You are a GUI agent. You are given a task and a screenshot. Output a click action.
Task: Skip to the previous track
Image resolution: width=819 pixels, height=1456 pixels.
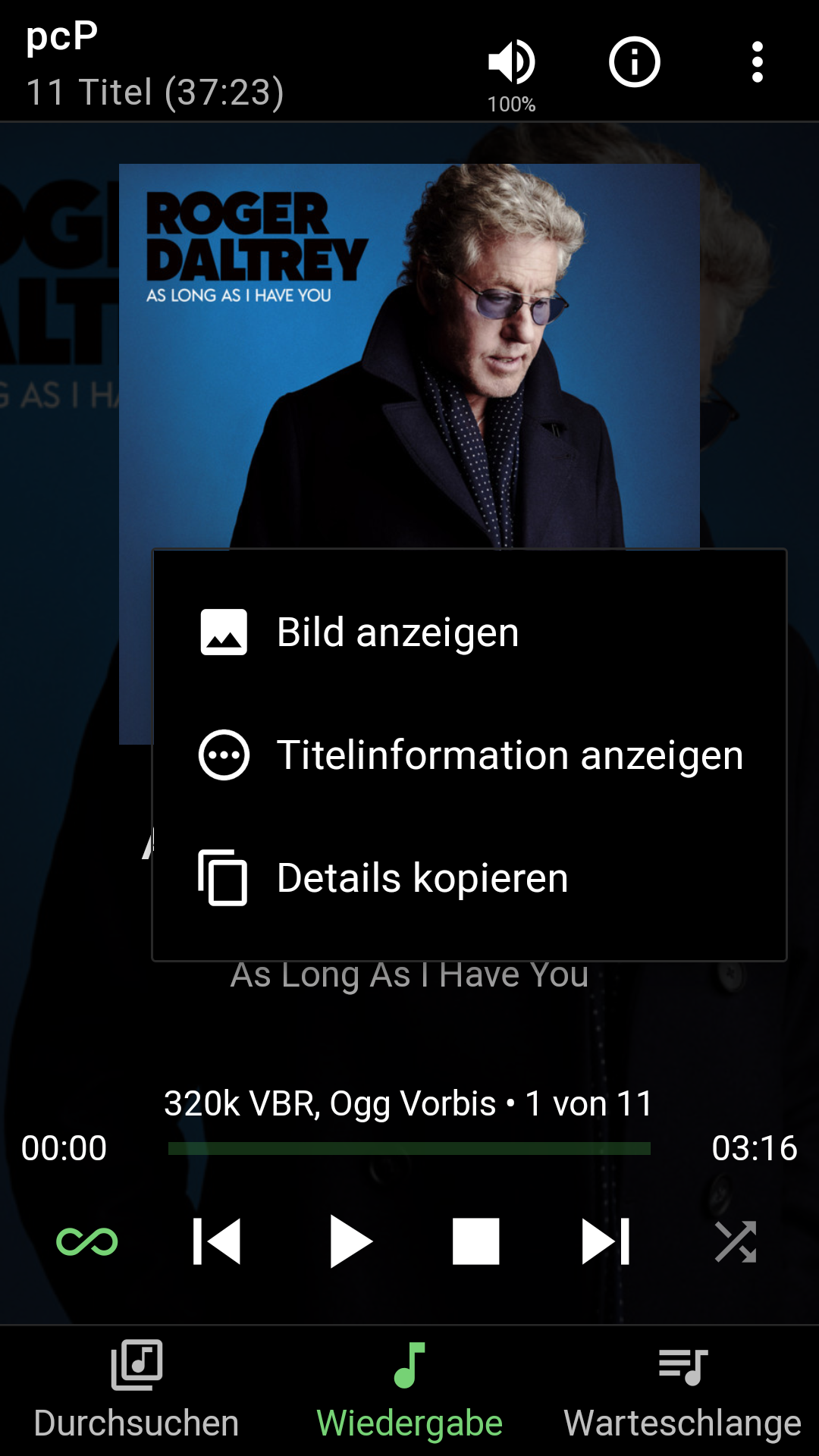click(217, 1241)
